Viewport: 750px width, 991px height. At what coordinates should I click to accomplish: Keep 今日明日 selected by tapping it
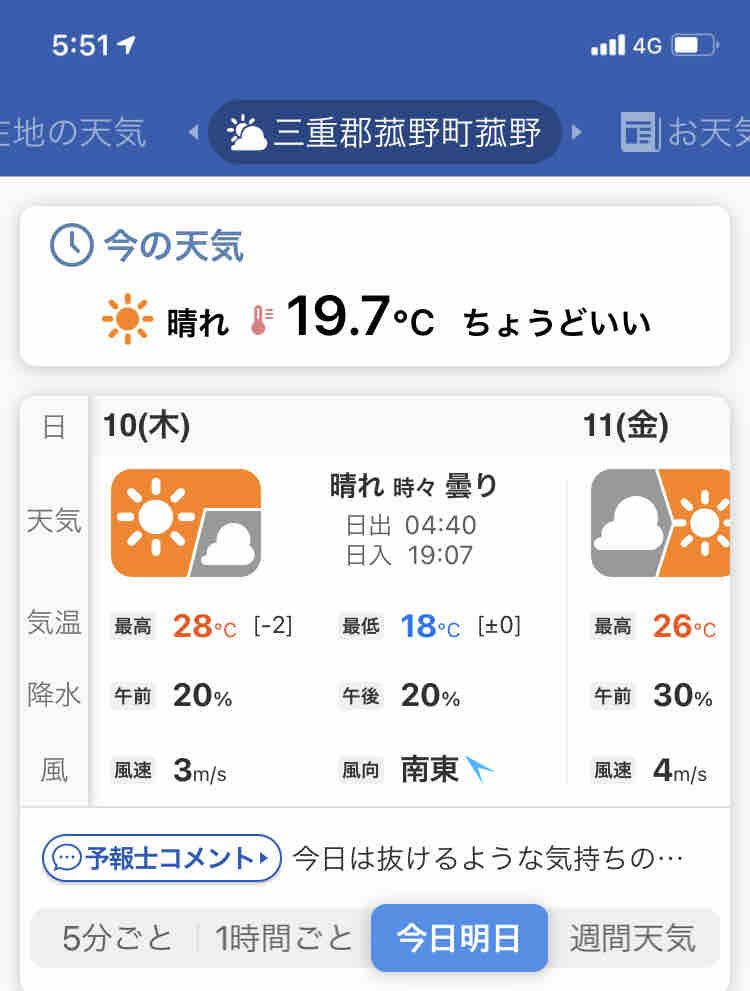tap(459, 937)
